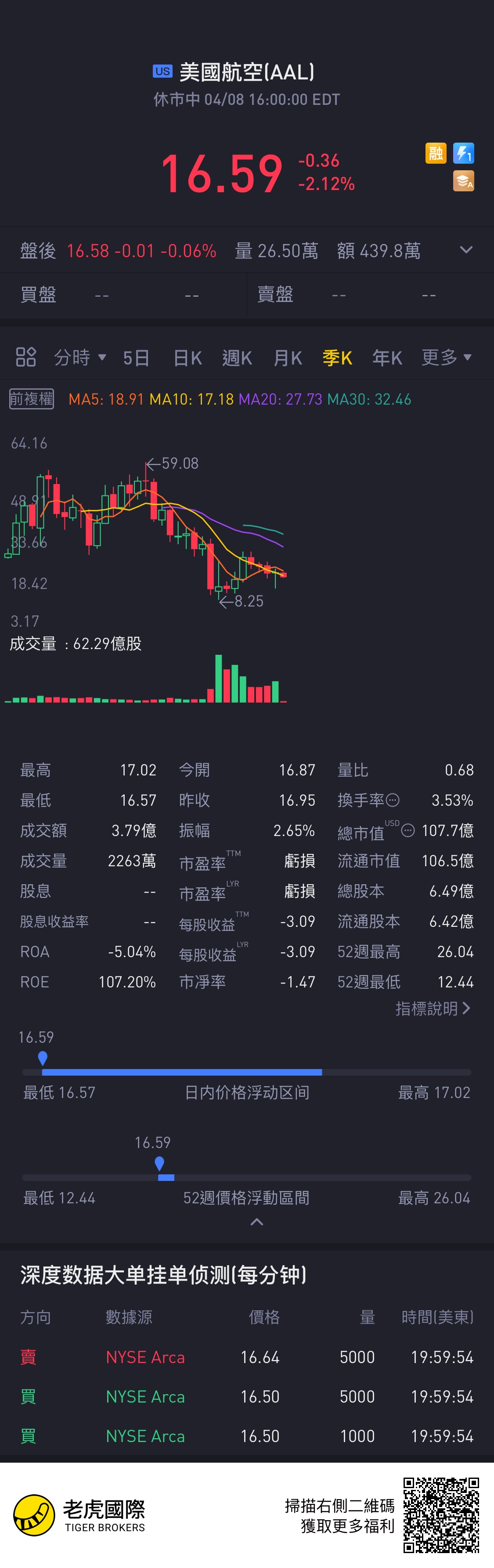494x1568 pixels.
Task: Open the 更多 chart options dropdown
Action: pos(447,357)
